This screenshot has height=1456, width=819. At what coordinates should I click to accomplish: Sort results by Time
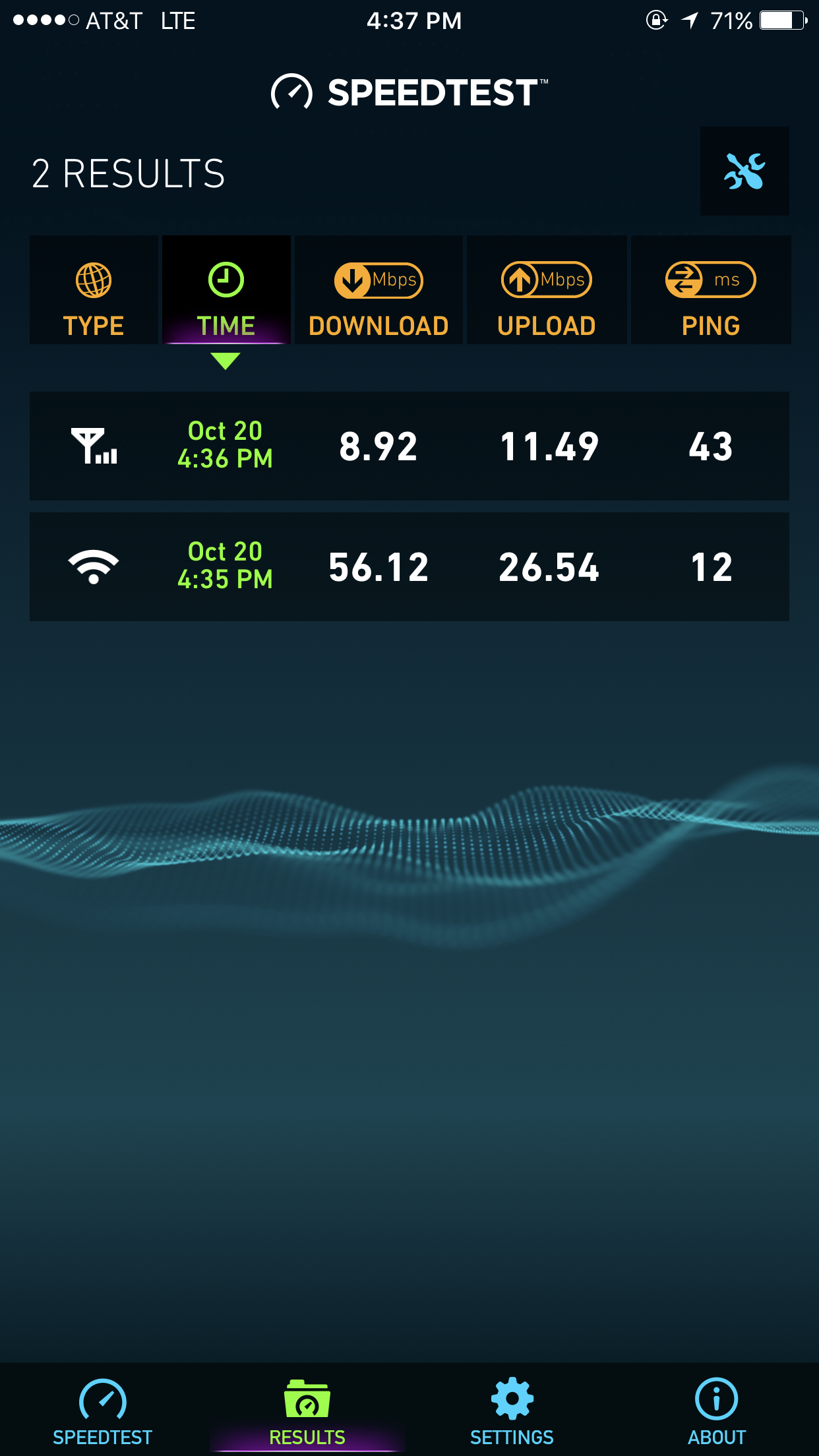(226, 290)
